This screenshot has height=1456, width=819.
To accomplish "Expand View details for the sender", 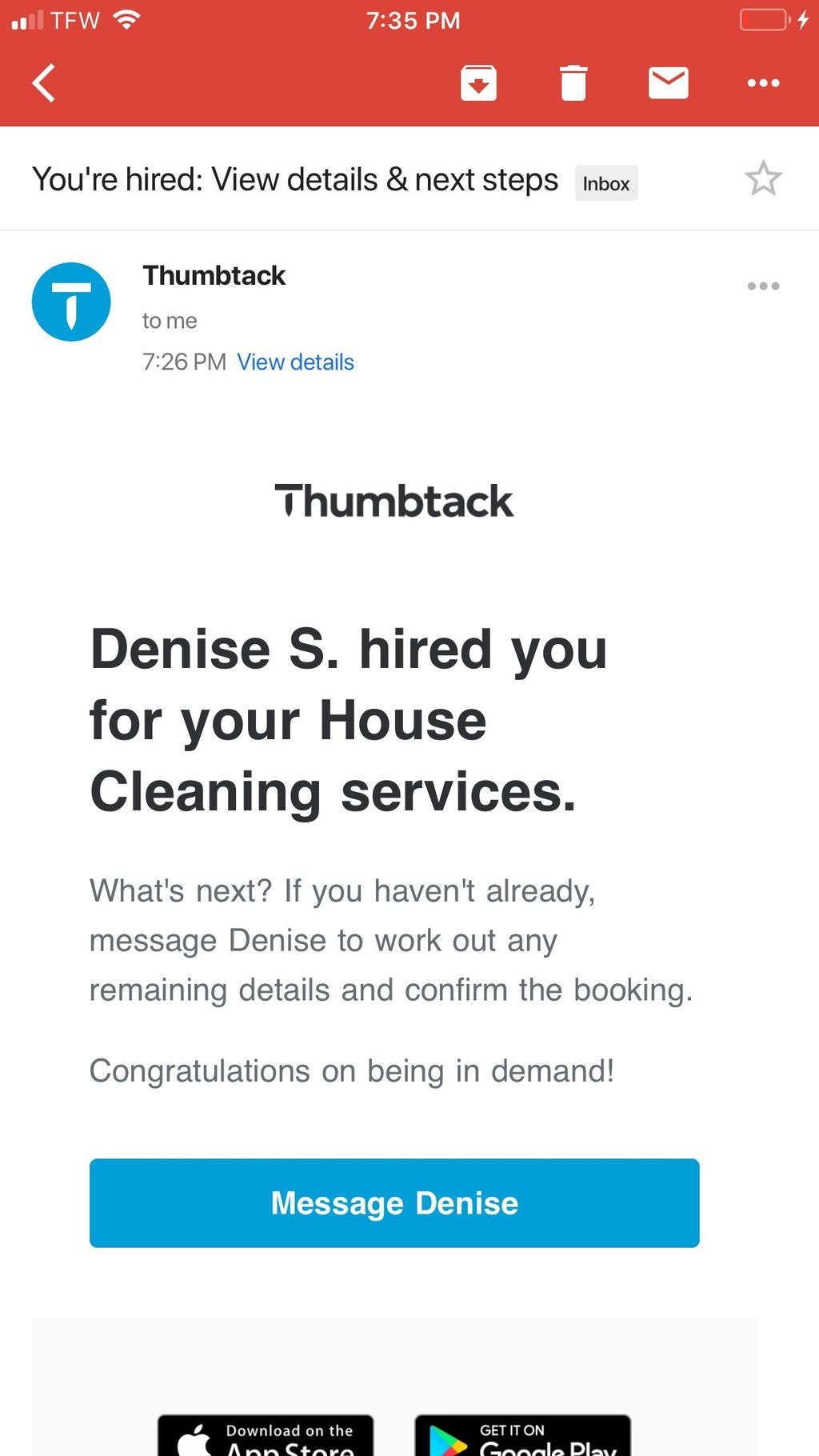I will [x=295, y=362].
